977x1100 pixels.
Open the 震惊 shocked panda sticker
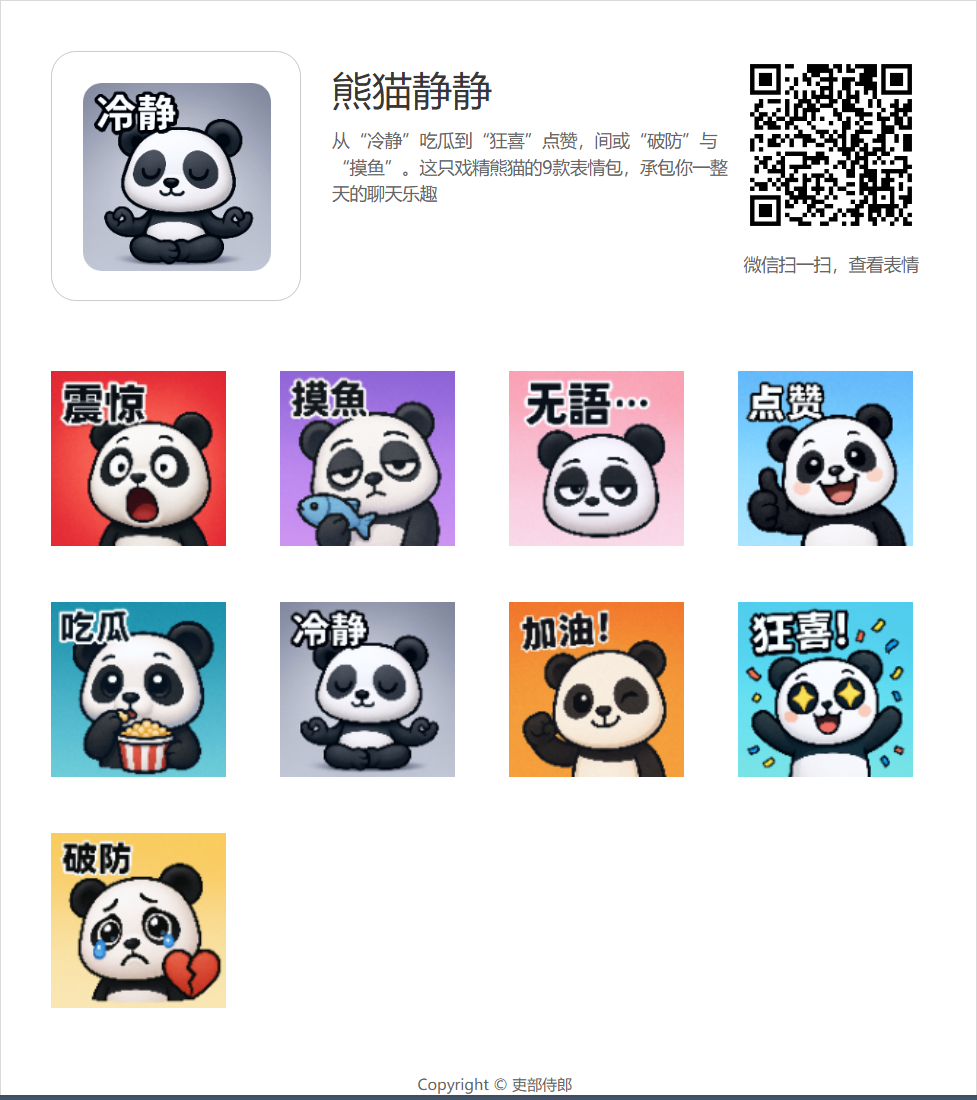point(138,458)
